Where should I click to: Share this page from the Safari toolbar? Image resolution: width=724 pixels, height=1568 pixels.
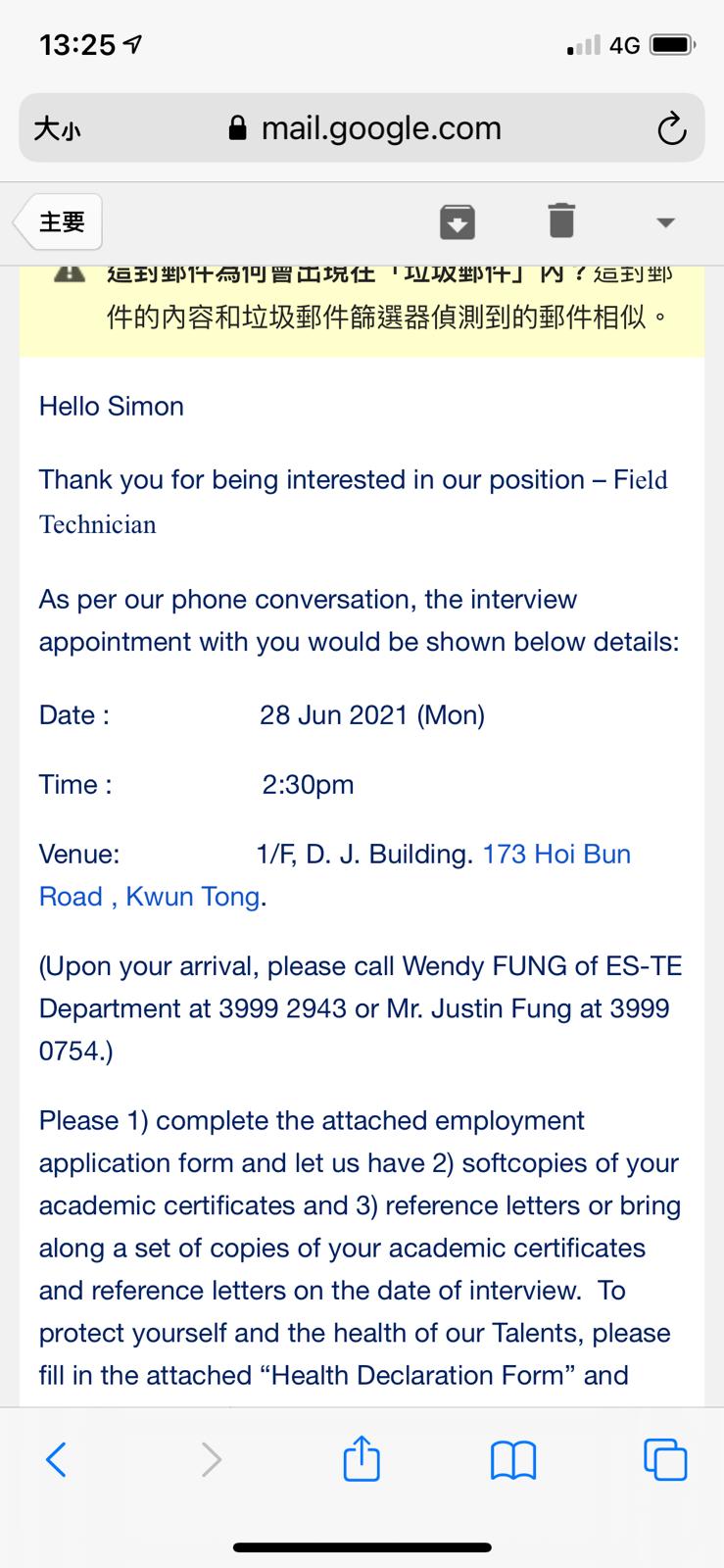tap(362, 1459)
